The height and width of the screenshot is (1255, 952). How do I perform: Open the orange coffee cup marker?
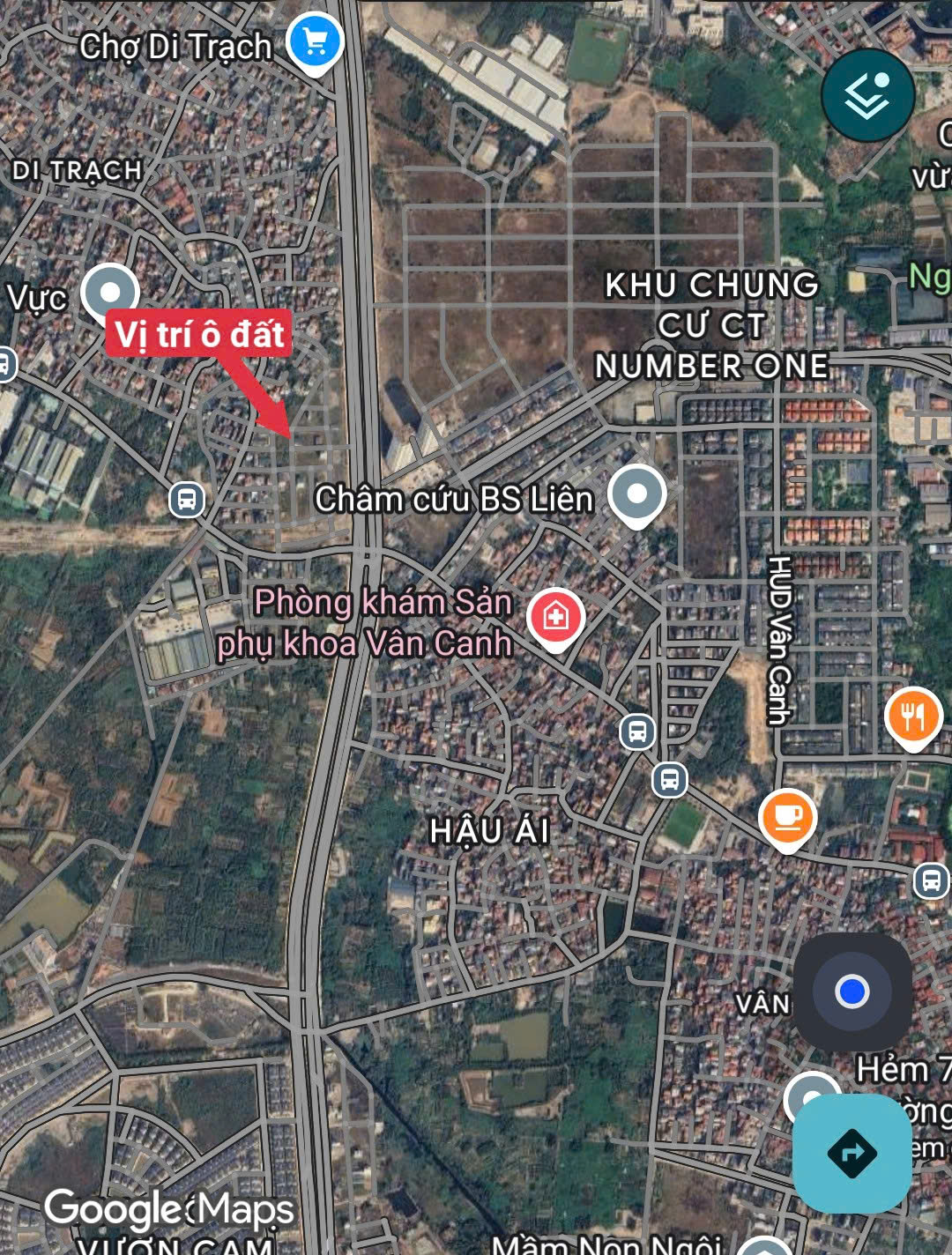787,817
